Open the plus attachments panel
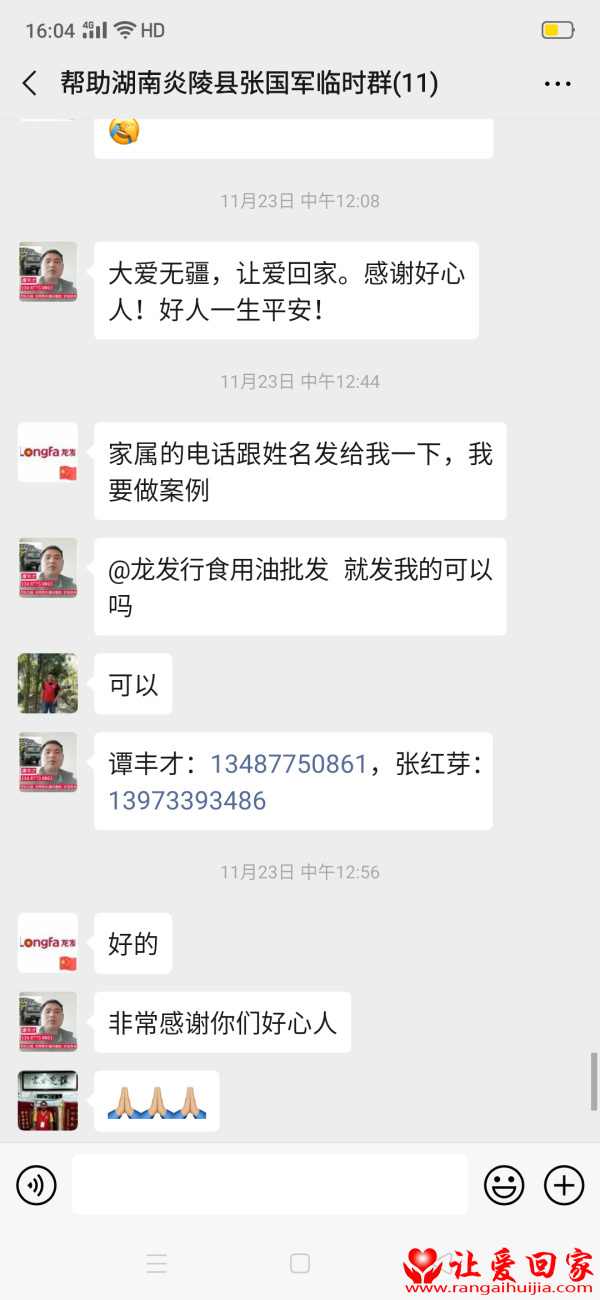Screen dimensions: 600x1300 (x=563, y=1186)
